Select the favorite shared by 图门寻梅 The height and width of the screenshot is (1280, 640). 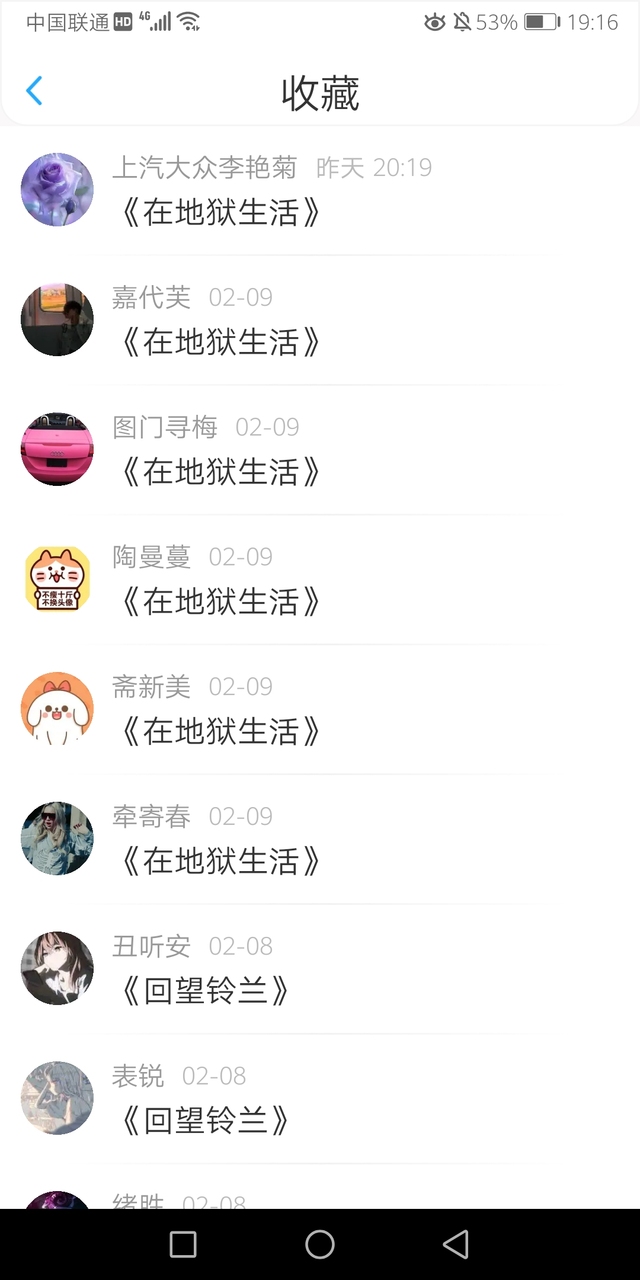click(221, 472)
